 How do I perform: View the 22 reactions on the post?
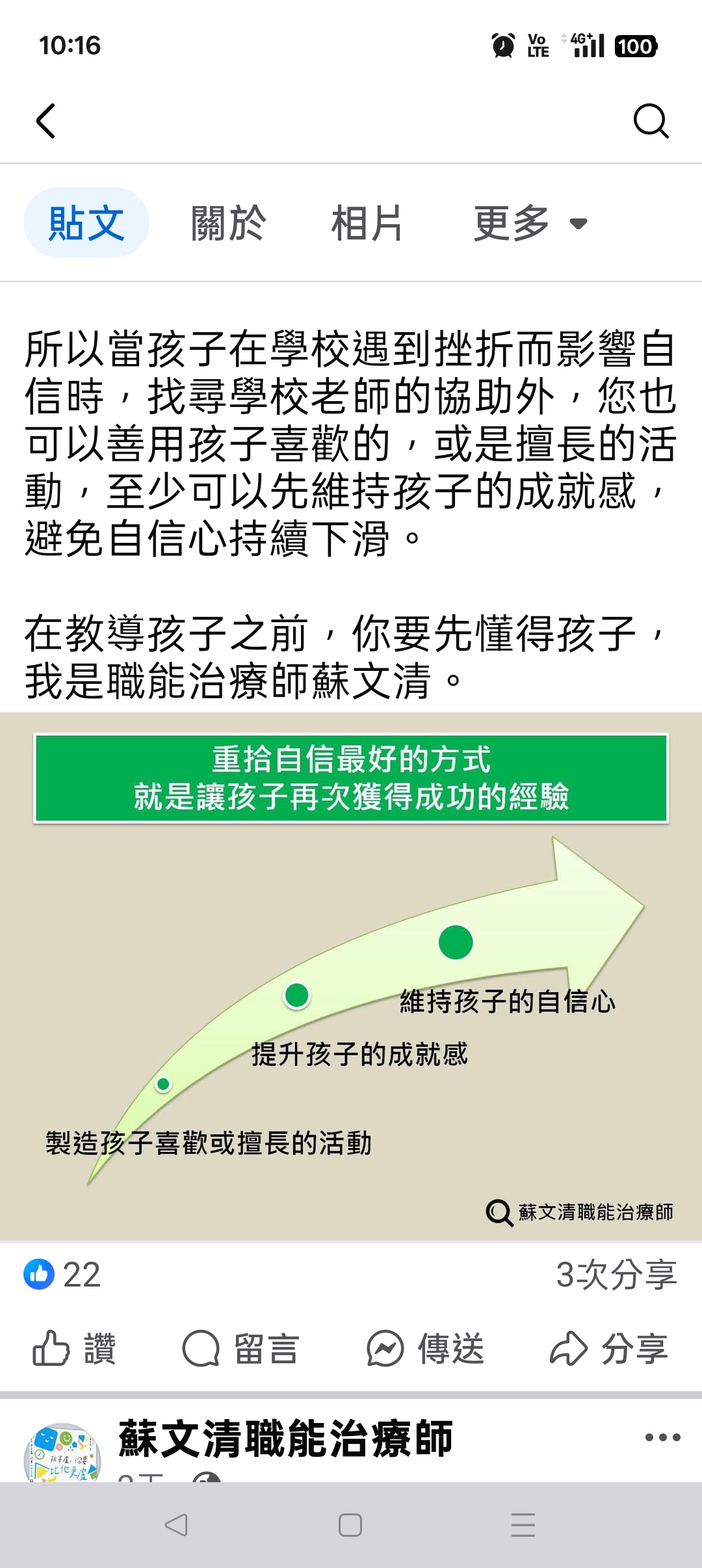pos(63,1274)
